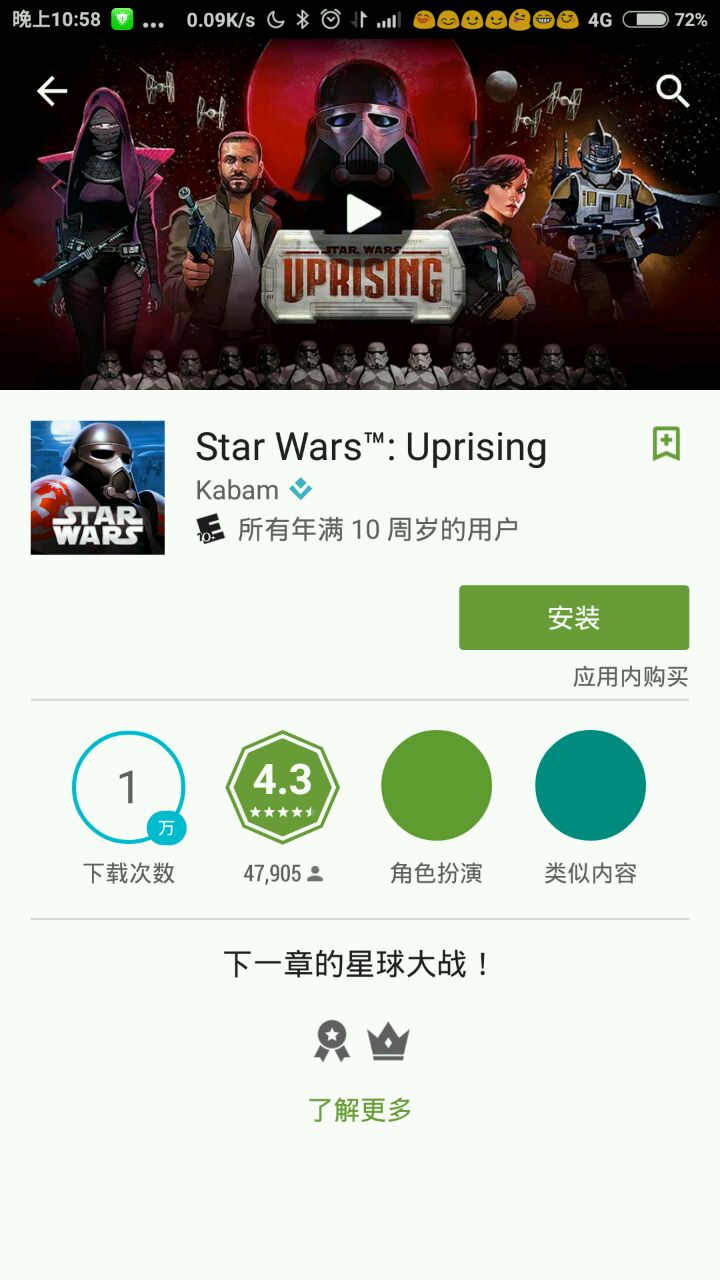The width and height of the screenshot is (720, 1280).
Task: Open the 类似内容 similar apps badge
Action: pos(590,786)
